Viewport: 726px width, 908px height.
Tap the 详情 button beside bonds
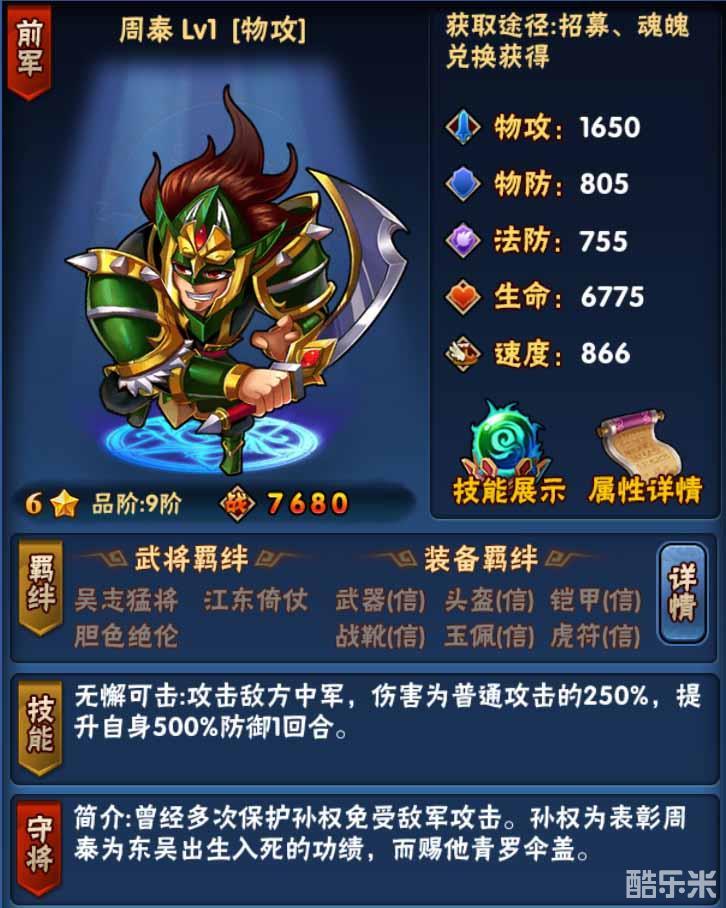click(x=683, y=594)
